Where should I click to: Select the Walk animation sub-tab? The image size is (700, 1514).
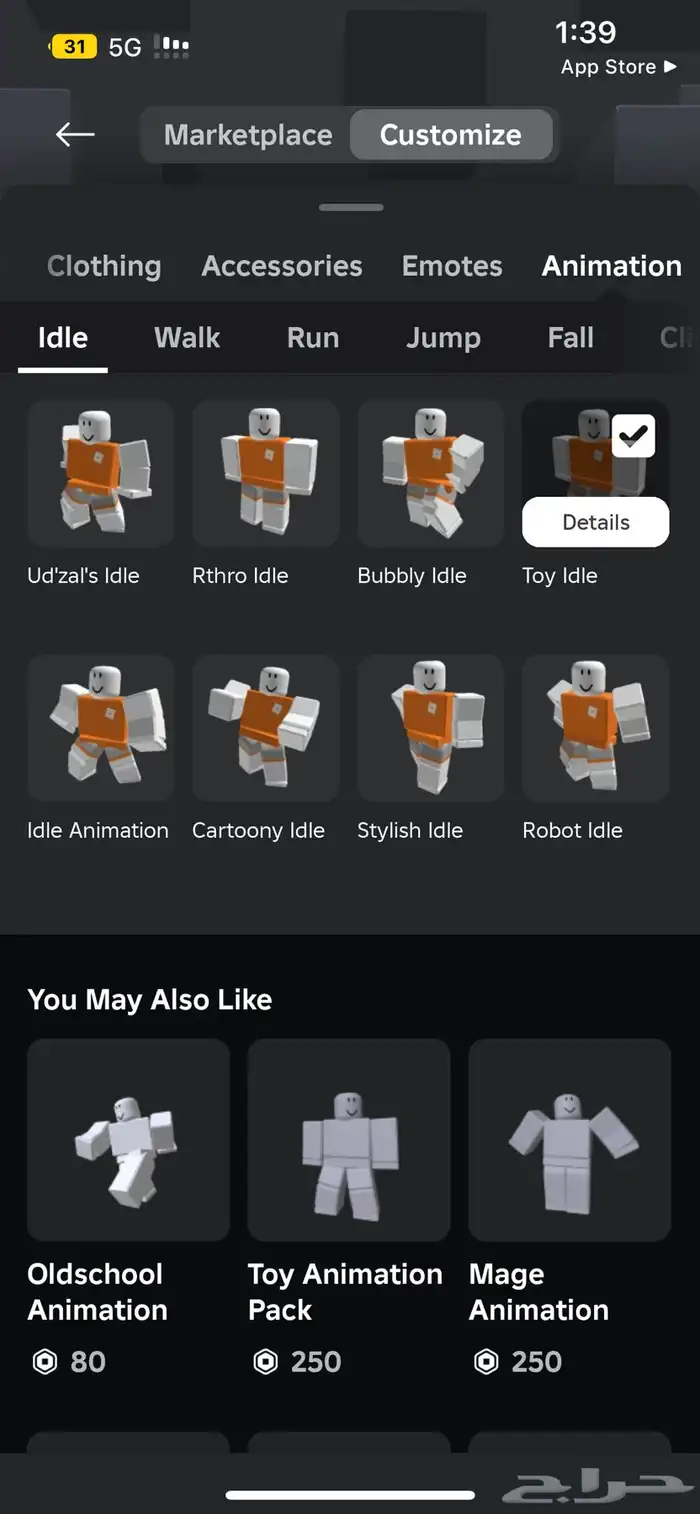click(187, 338)
